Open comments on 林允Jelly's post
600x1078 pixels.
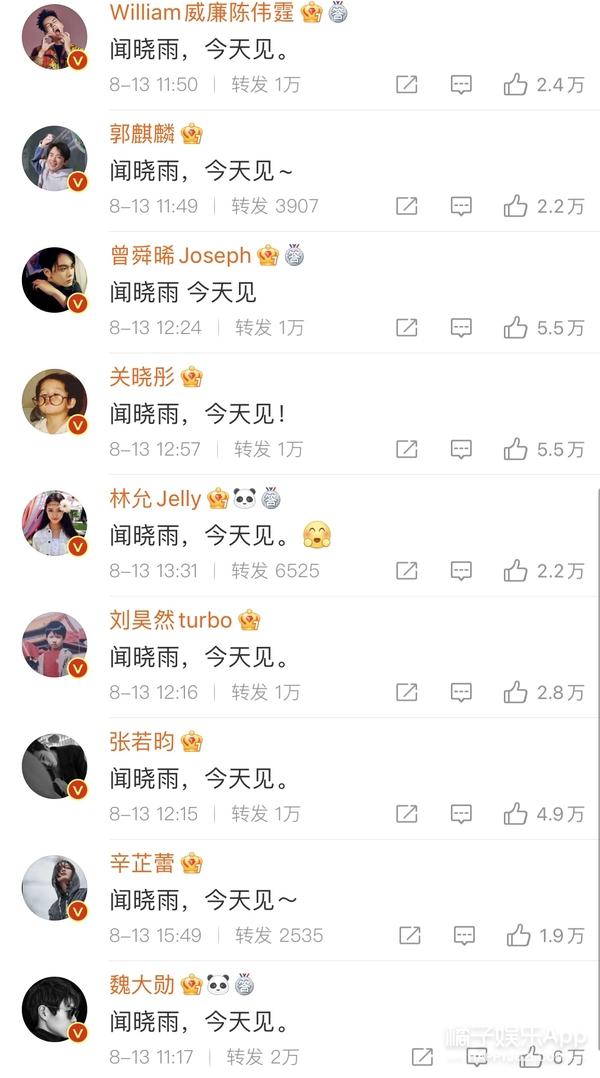[461, 571]
